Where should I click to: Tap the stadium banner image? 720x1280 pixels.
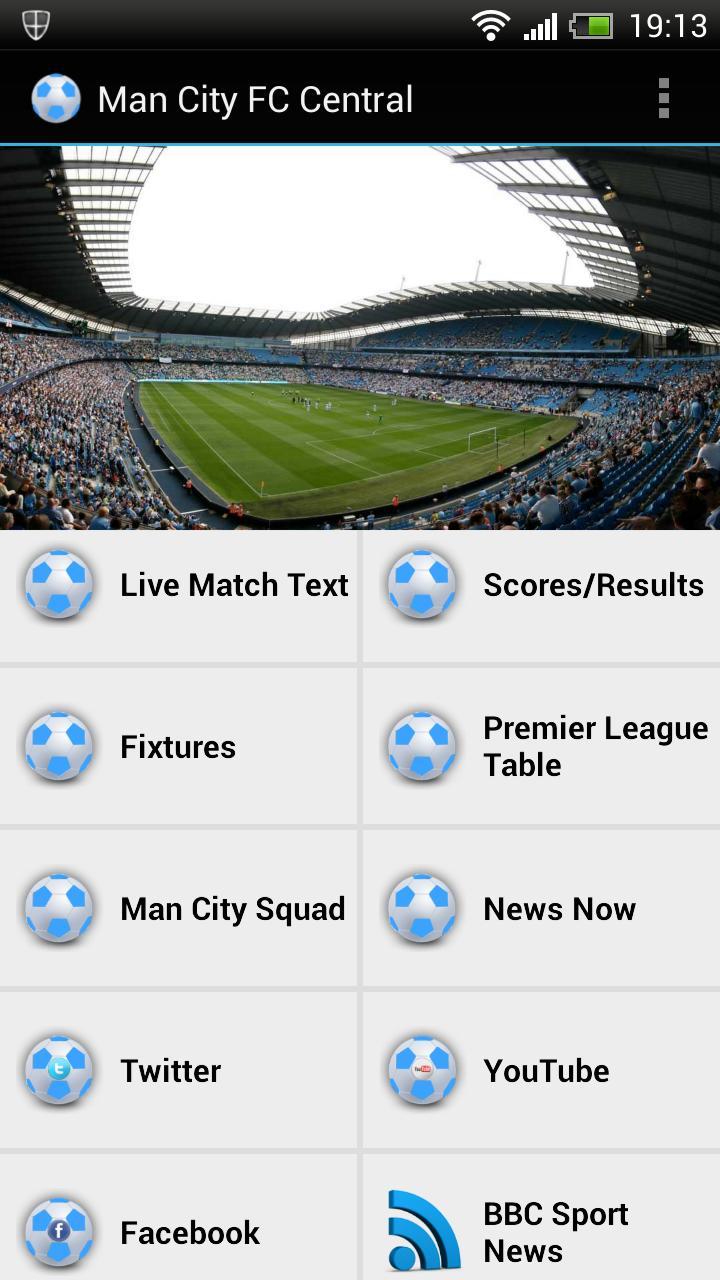pyautogui.click(x=360, y=335)
